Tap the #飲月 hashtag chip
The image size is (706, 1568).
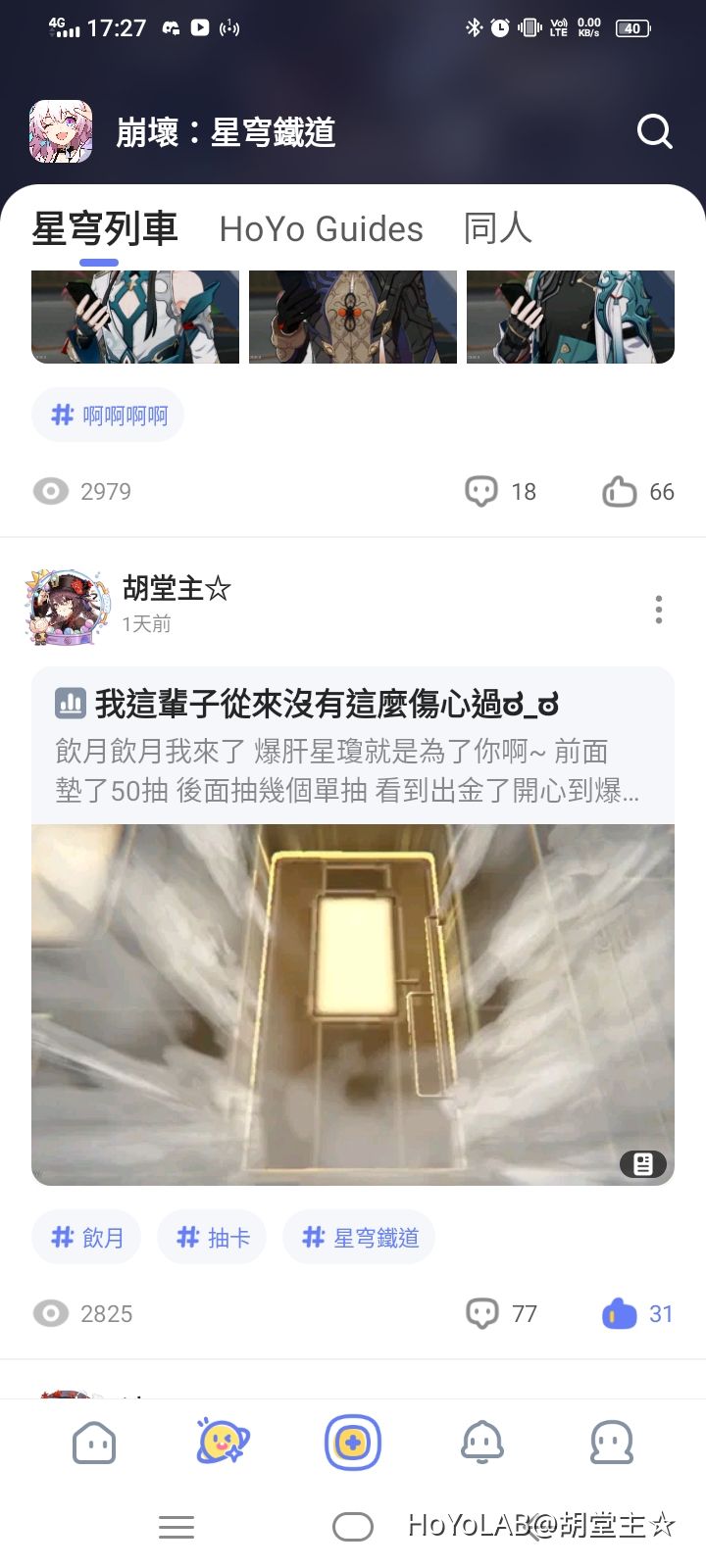coord(86,1238)
